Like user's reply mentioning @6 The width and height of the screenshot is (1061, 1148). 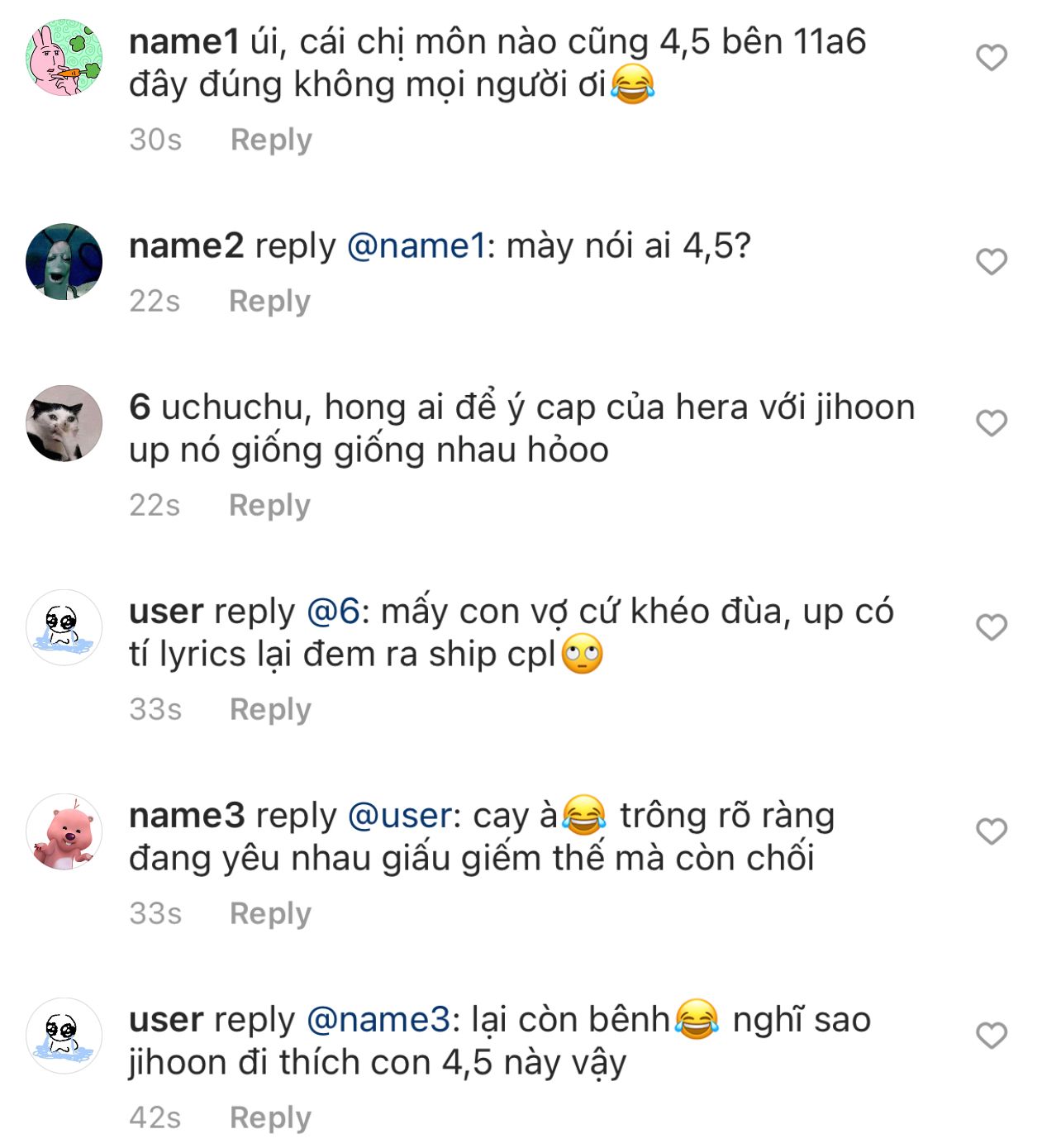[991, 627]
